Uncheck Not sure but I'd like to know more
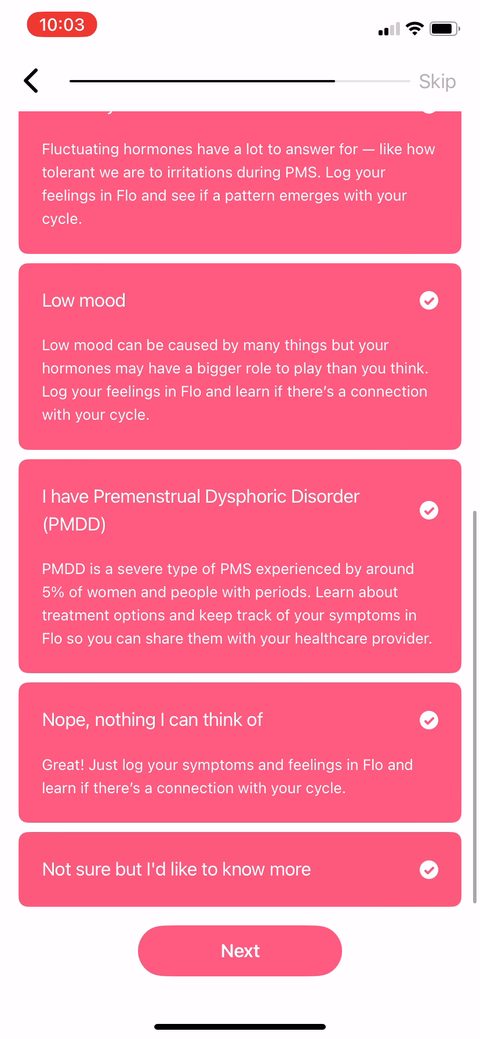This screenshot has height=1039, width=480. click(239, 869)
